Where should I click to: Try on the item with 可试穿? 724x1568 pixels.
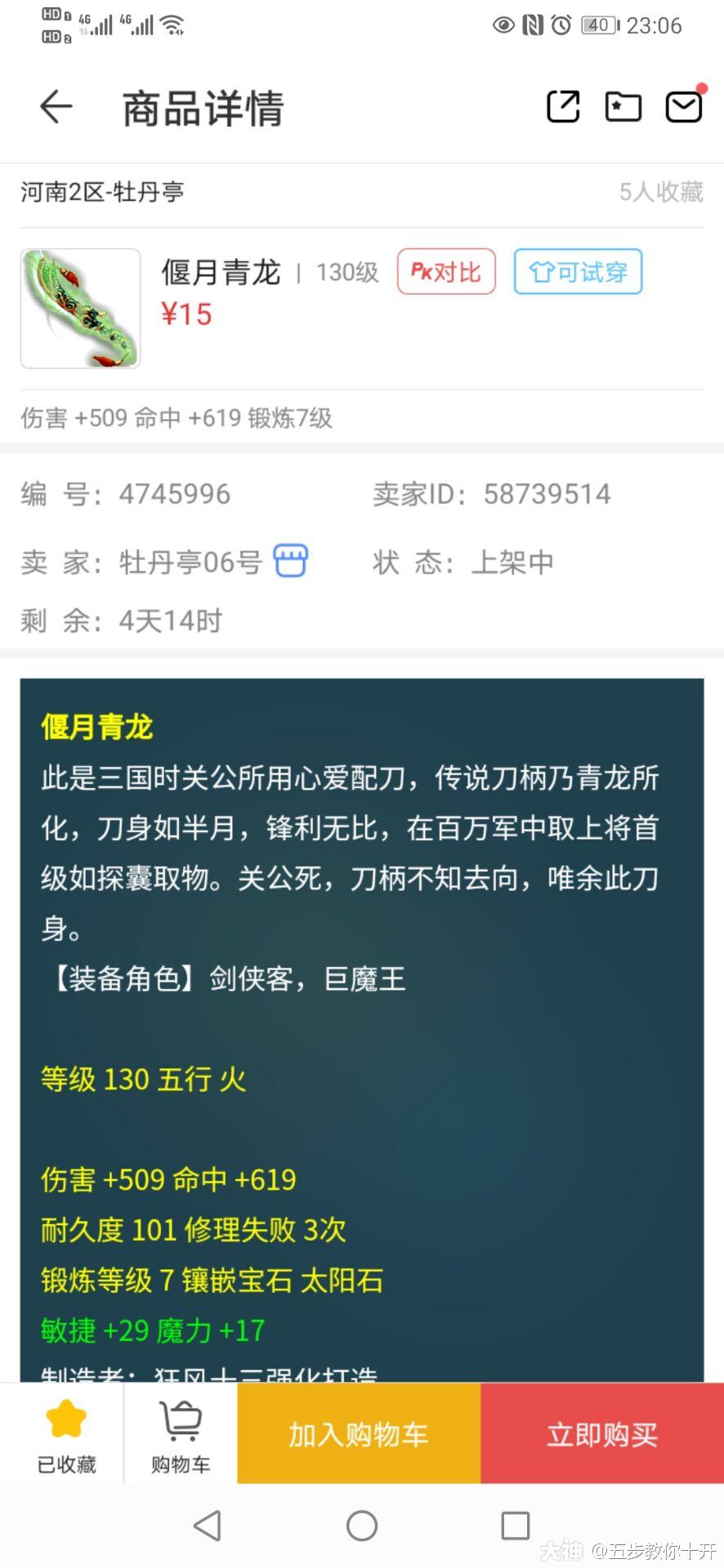[578, 272]
